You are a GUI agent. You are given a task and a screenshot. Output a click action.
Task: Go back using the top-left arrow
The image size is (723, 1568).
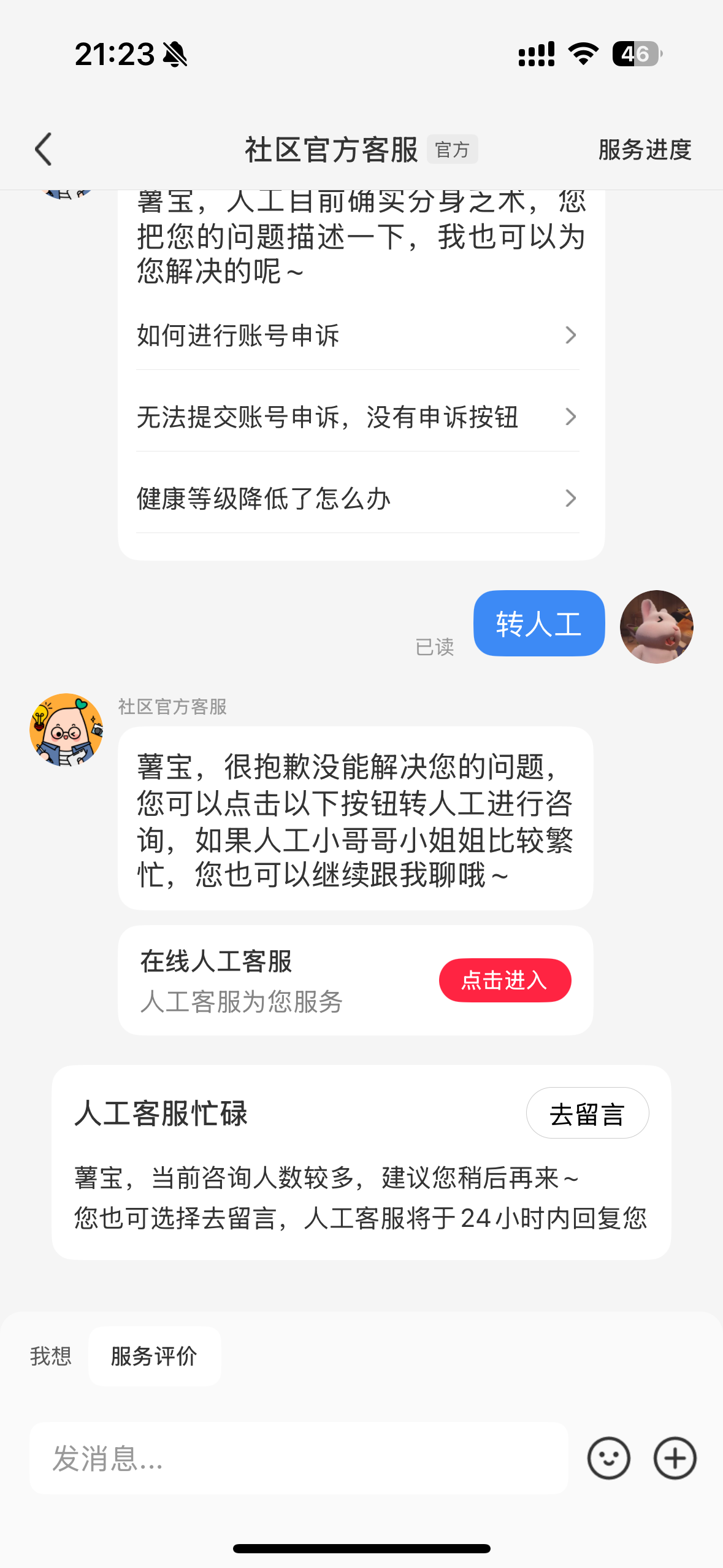pyautogui.click(x=44, y=150)
